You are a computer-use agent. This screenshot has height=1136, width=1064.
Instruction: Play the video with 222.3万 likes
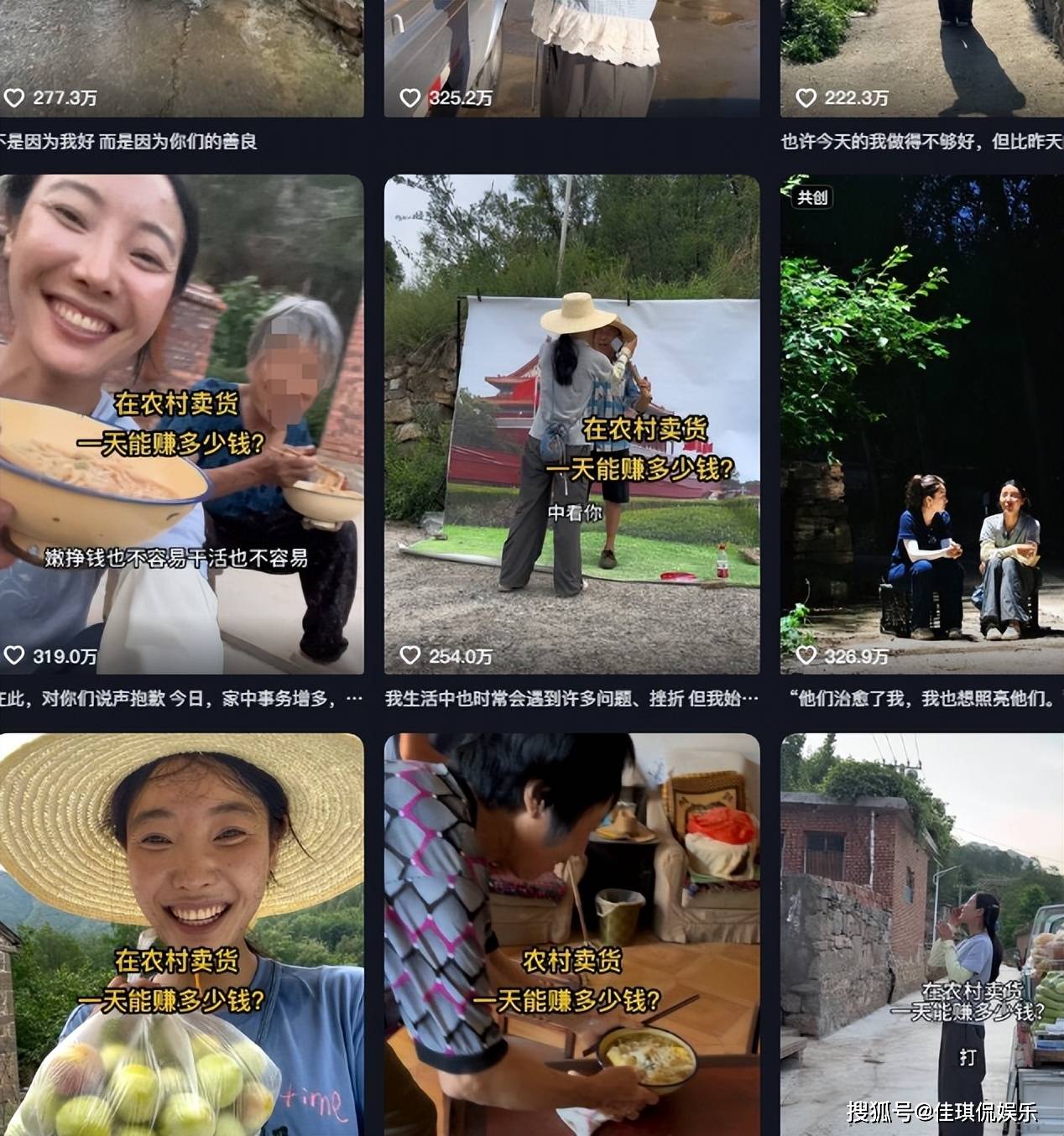tap(921, 50)
